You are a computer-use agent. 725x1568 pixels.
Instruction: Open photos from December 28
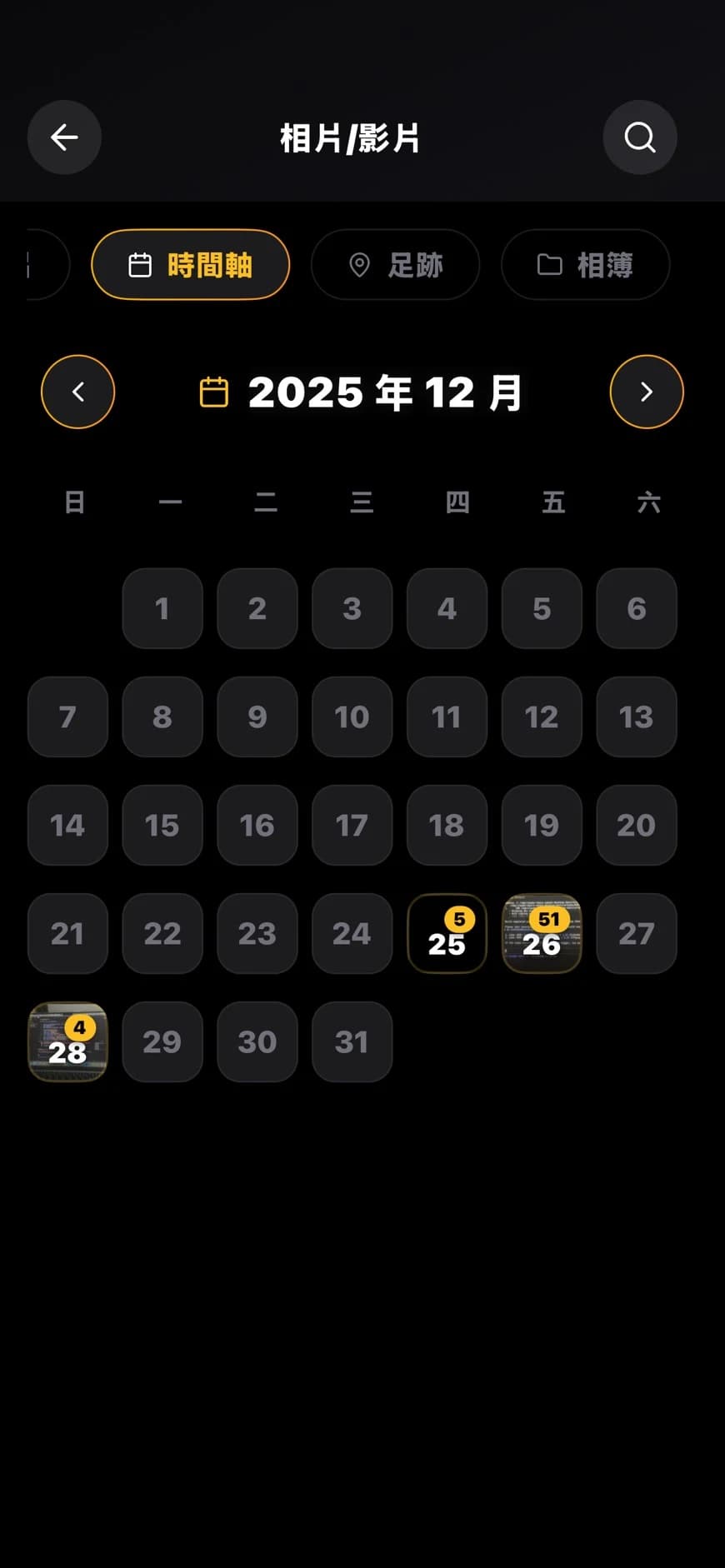click(68, 1042)
